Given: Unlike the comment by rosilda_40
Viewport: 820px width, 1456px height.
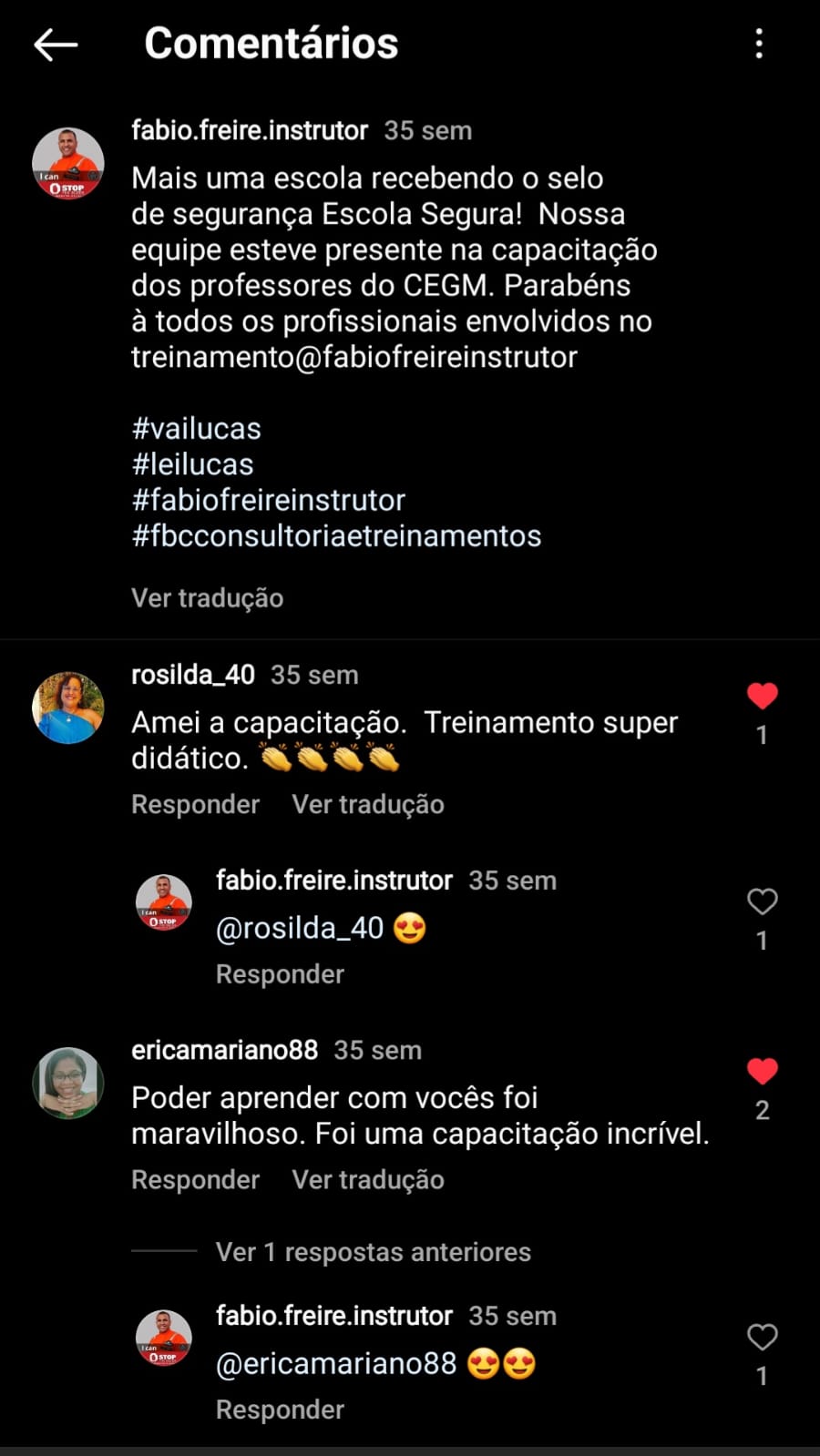Looking at the screenshot, I should [762, 697].
